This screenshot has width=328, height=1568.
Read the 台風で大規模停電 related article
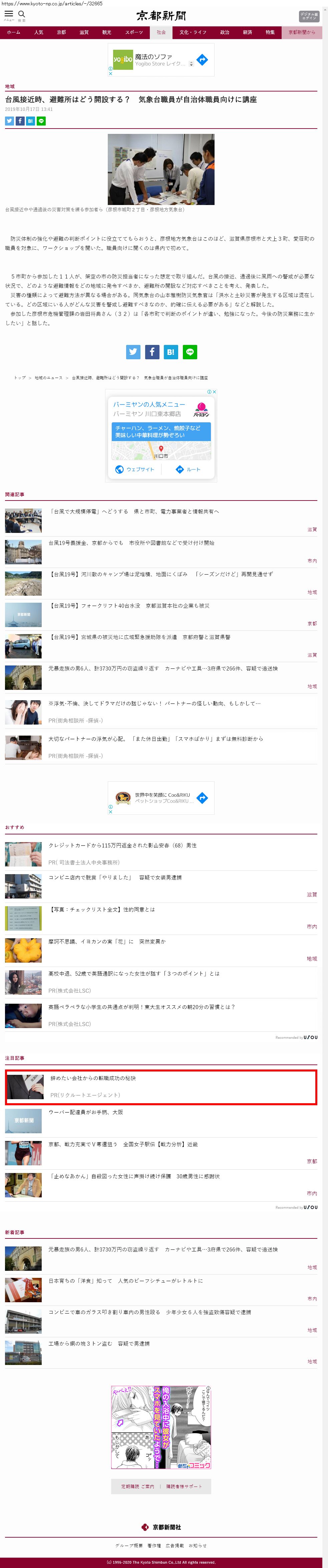click(x=134, y=512)
